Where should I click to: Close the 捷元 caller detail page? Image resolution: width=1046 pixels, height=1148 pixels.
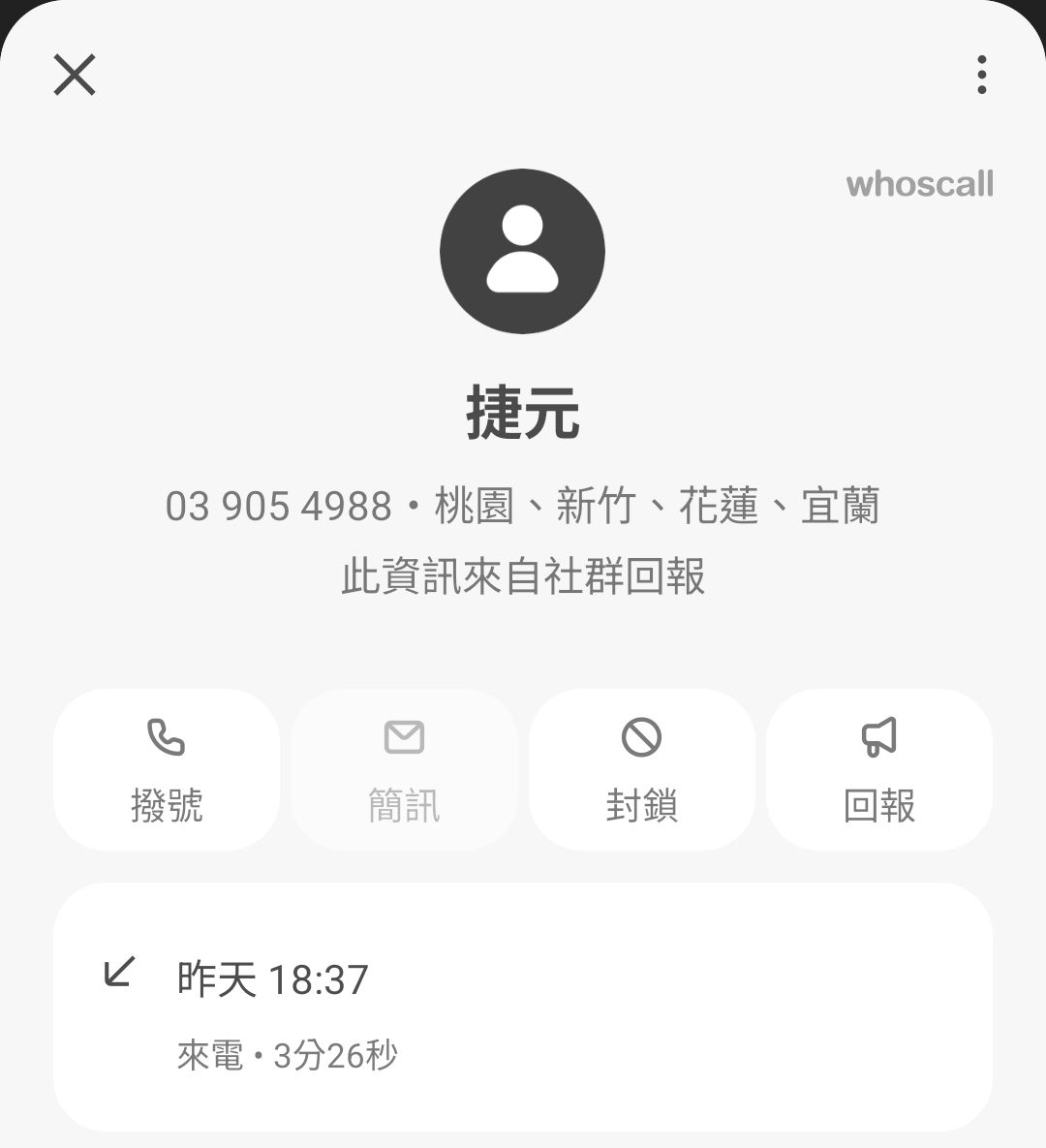(x=75, y=75)
